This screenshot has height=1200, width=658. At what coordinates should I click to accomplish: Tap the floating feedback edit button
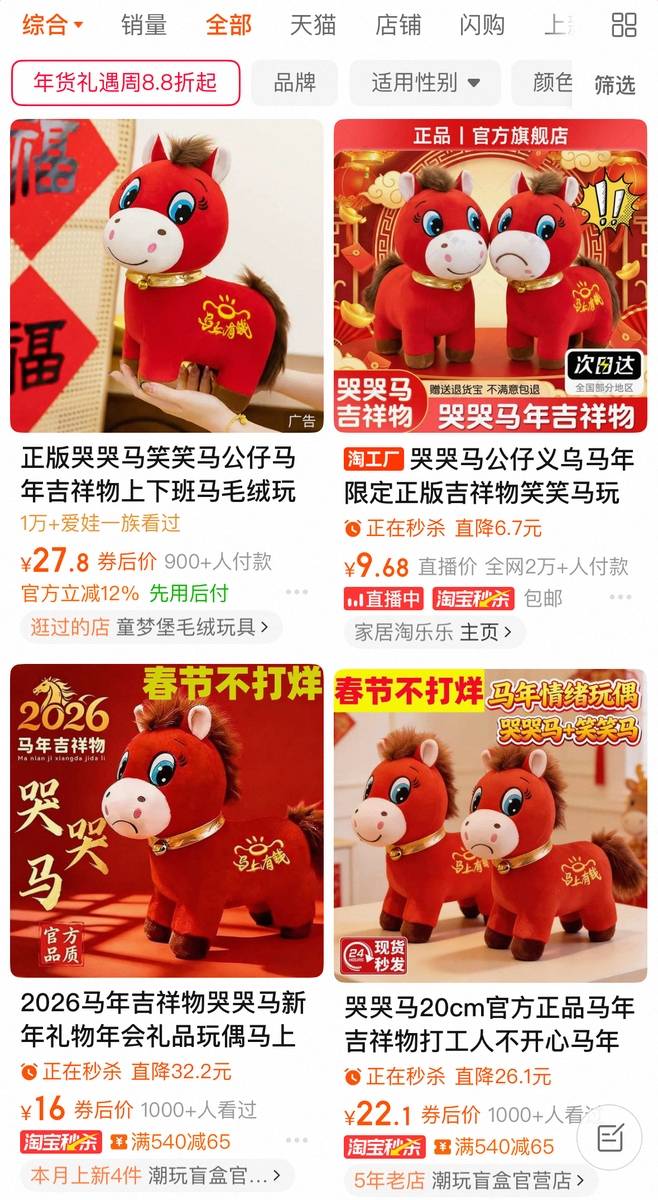(x=610, y=1137)
